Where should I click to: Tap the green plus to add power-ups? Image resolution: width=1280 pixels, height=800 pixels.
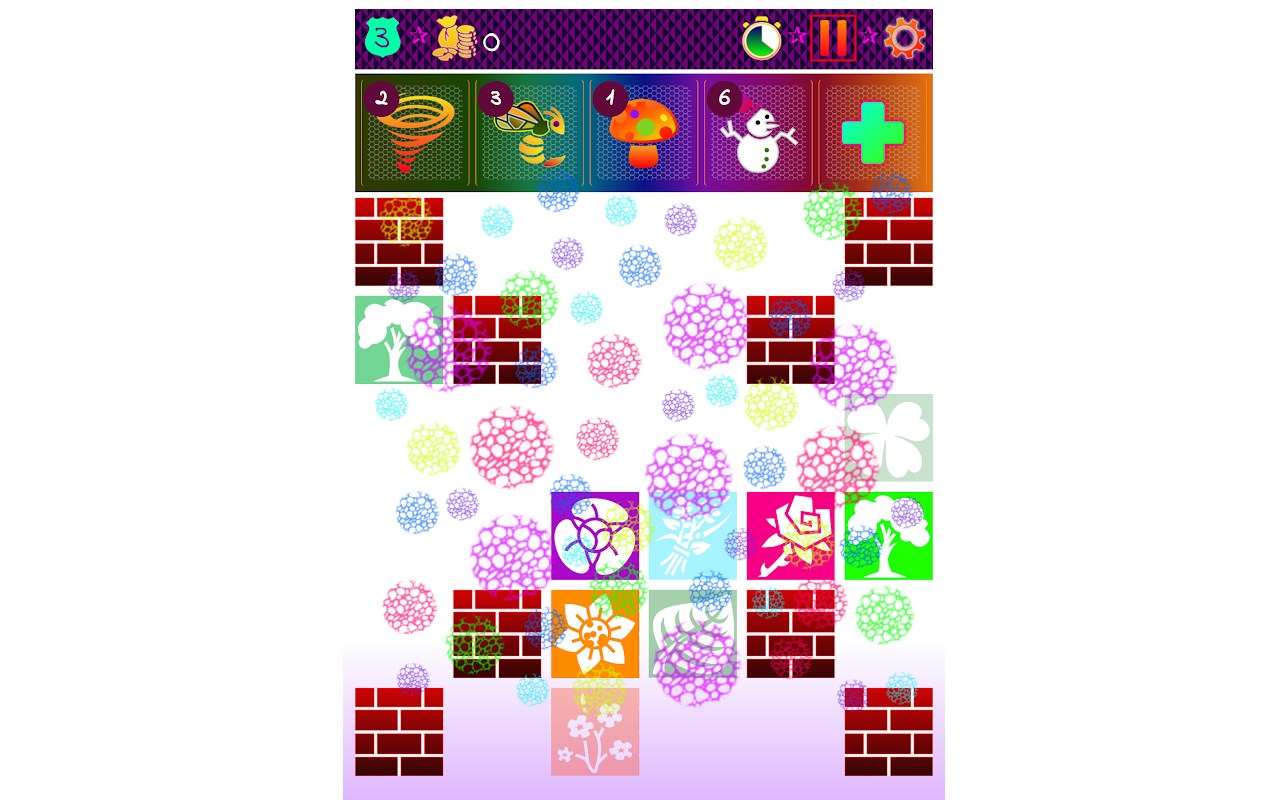[x=873, y=133]
